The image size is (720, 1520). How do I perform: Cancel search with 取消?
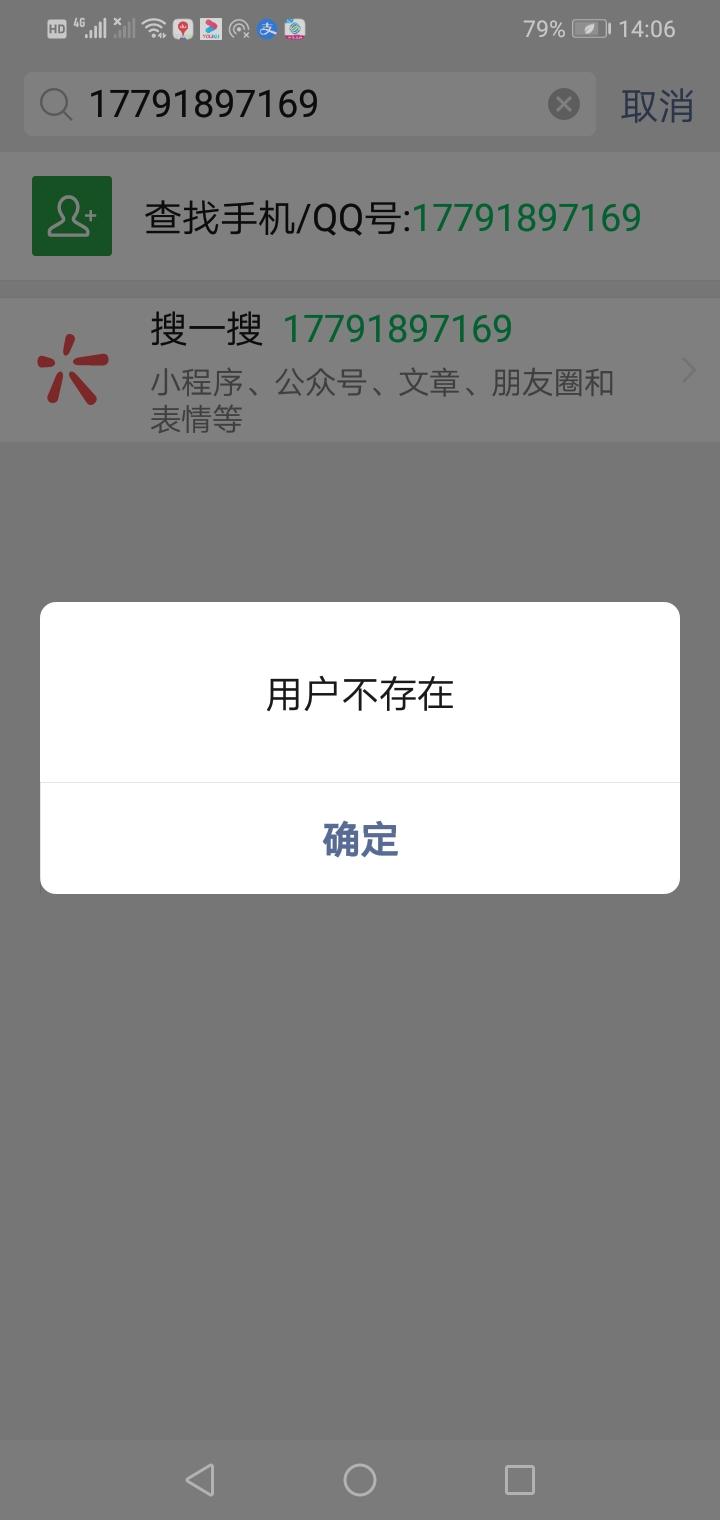click(657, 105)
